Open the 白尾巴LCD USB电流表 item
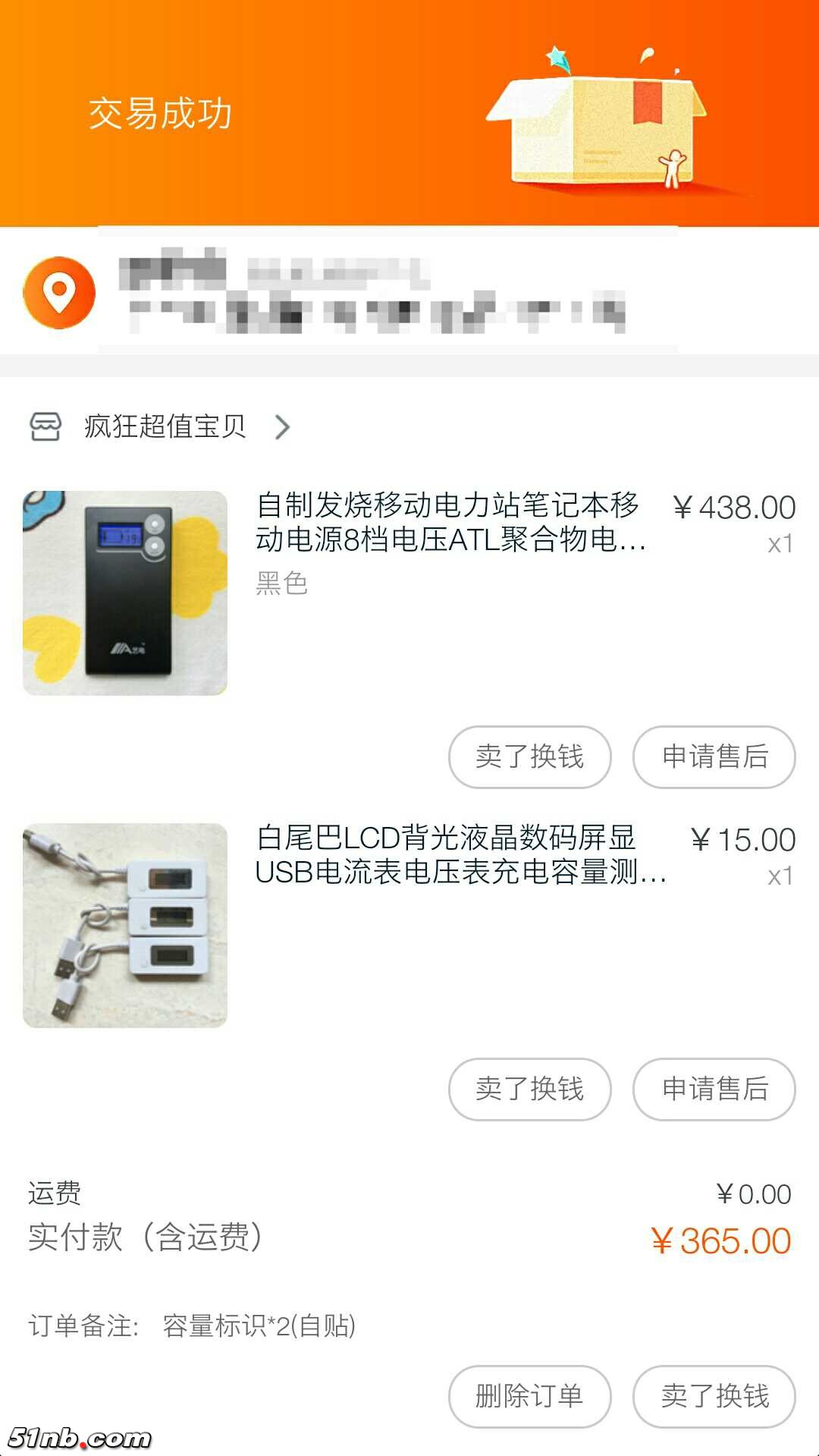The image size is (819, 1456). [460, 854]
